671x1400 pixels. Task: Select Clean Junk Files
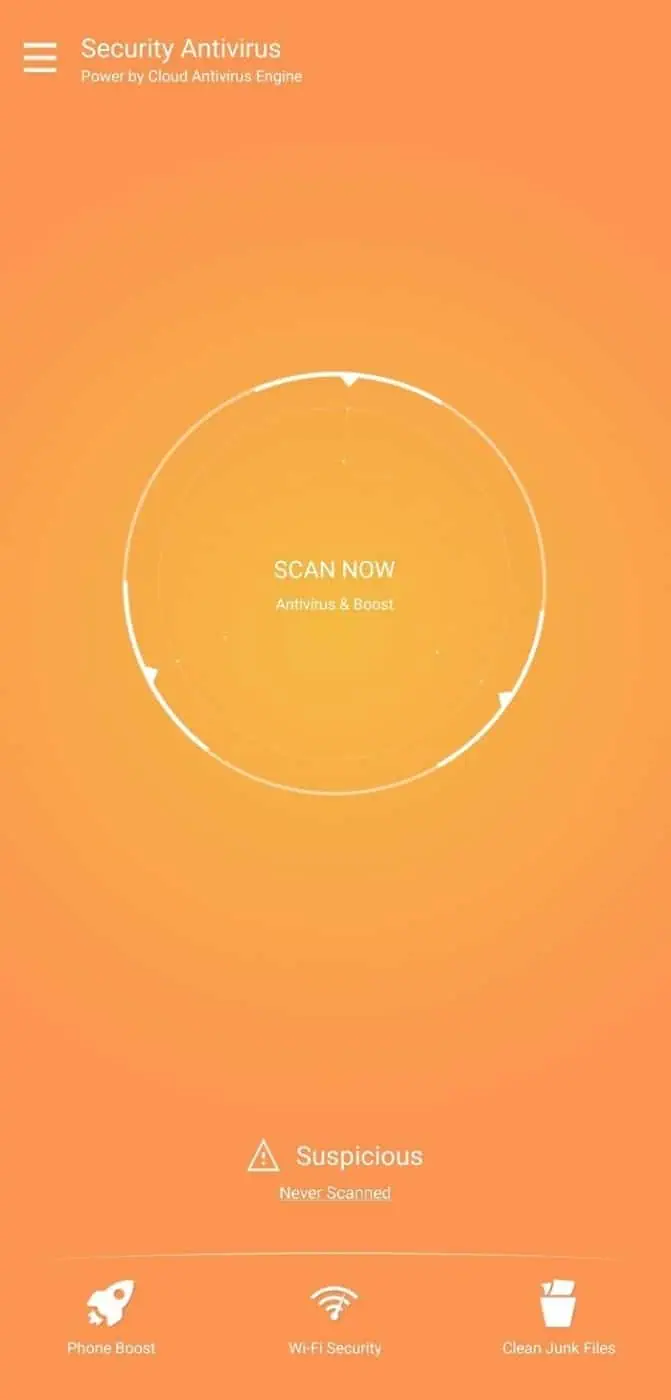pyautogui.click(x=558, y=1318)
